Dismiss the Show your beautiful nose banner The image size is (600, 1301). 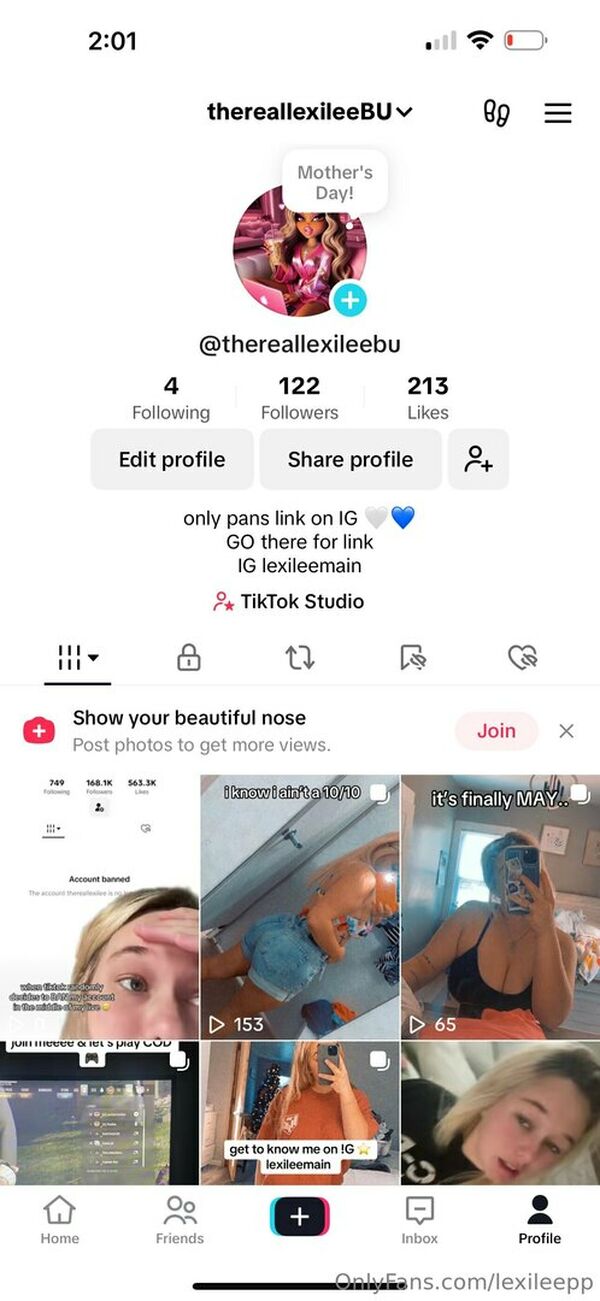click(566, 731)
